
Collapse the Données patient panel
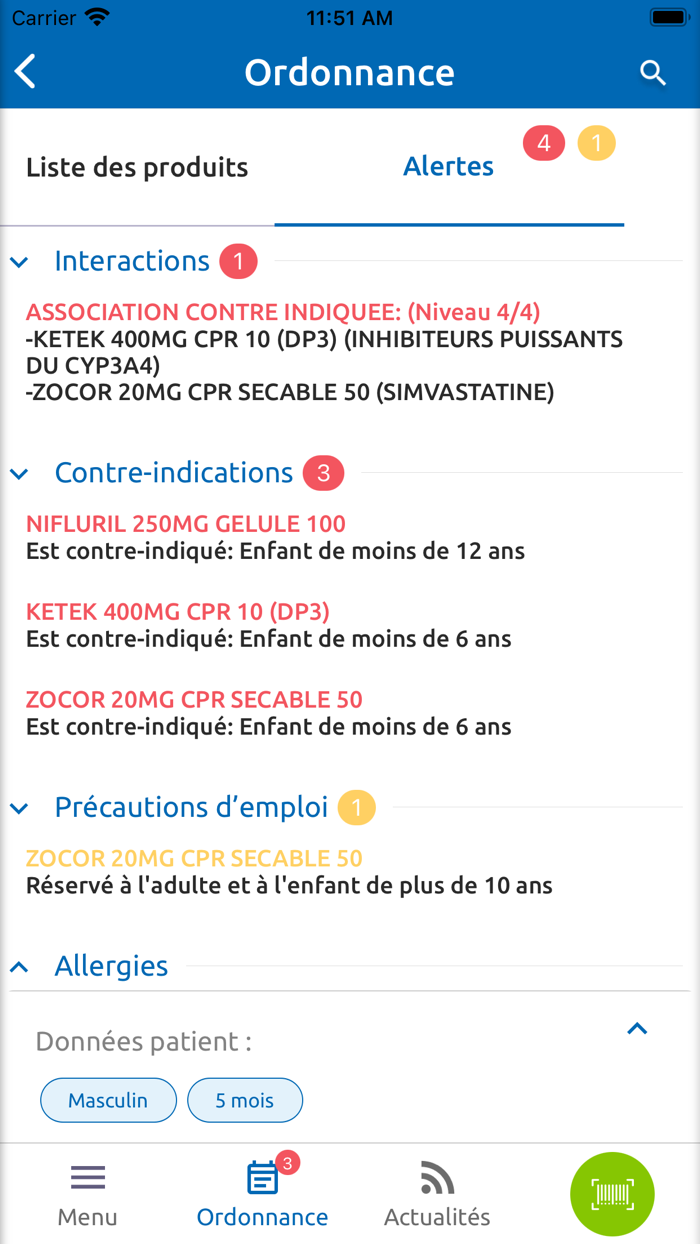tap(637, 1028)
